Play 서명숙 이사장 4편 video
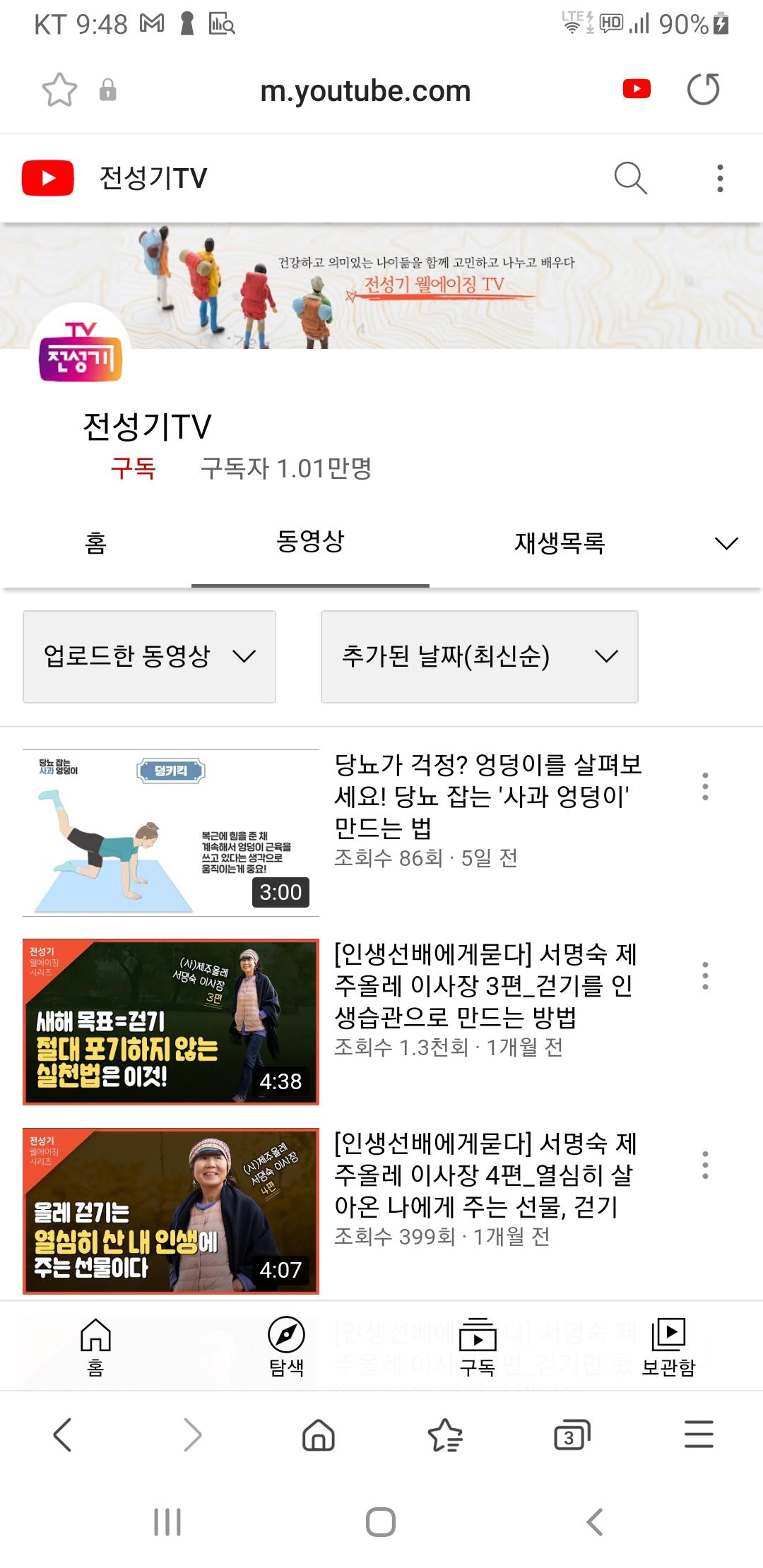This screenshot has height=1568, width=763. click(170, 1211)
